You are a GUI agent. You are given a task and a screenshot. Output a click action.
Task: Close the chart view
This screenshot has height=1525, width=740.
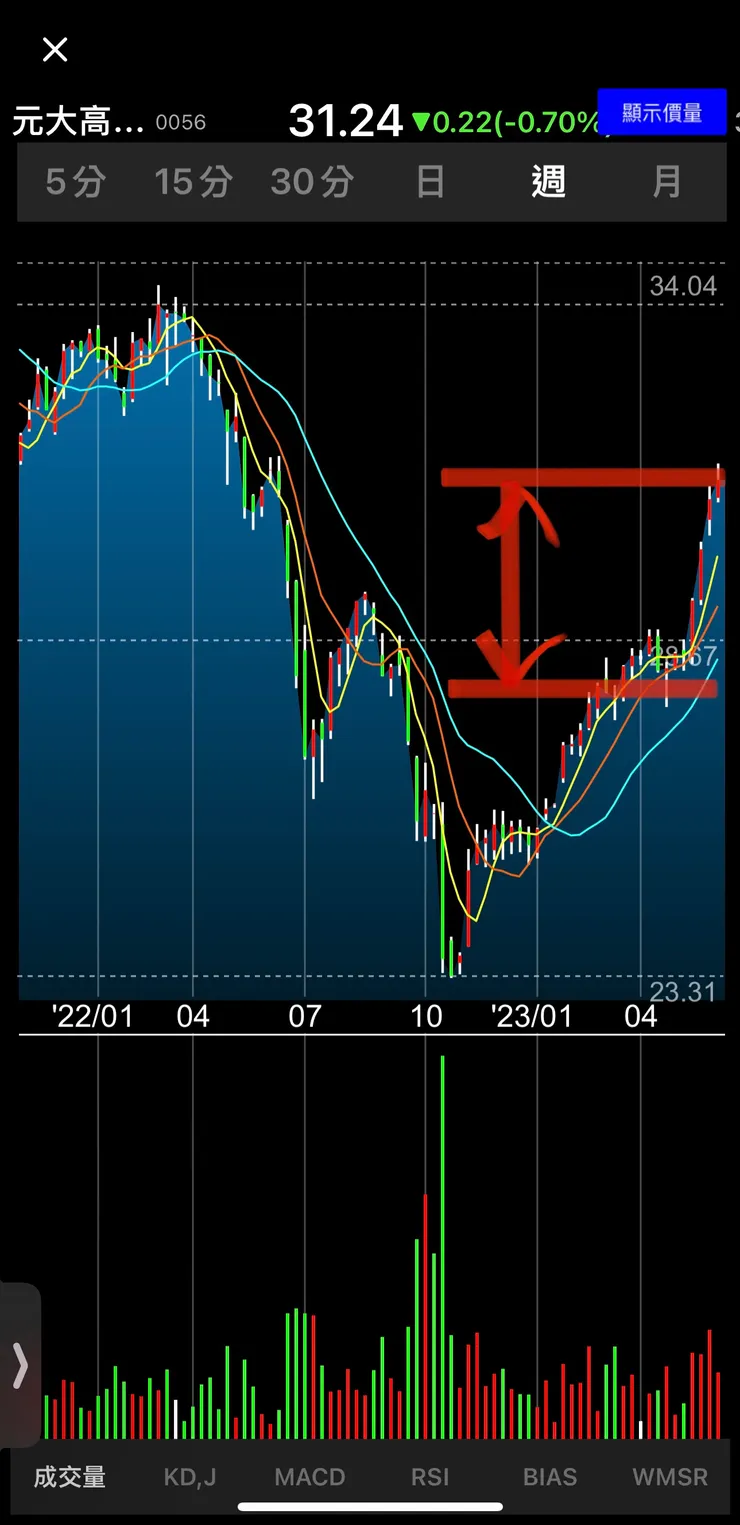(x=55, y=49)
